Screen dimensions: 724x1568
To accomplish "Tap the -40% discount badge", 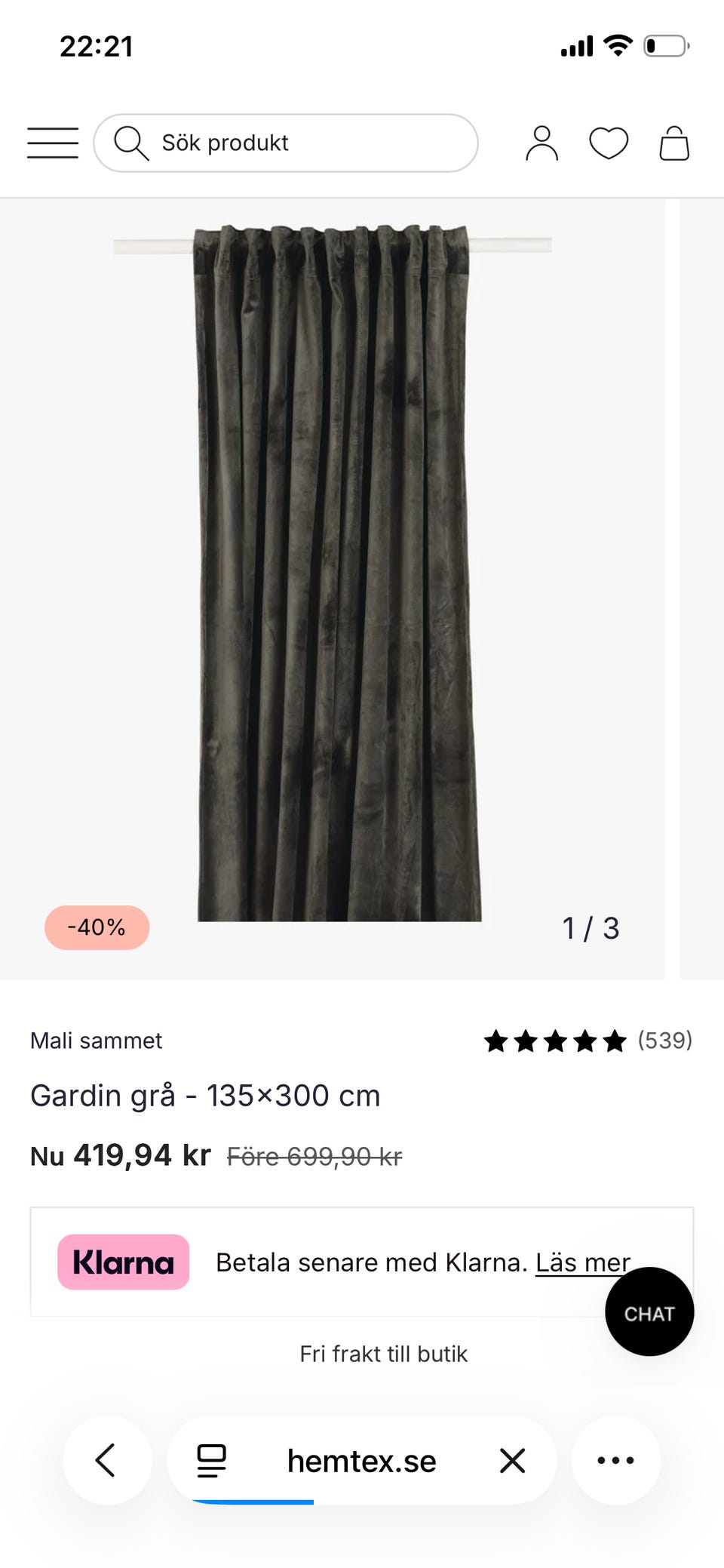I will coord(97,926).
